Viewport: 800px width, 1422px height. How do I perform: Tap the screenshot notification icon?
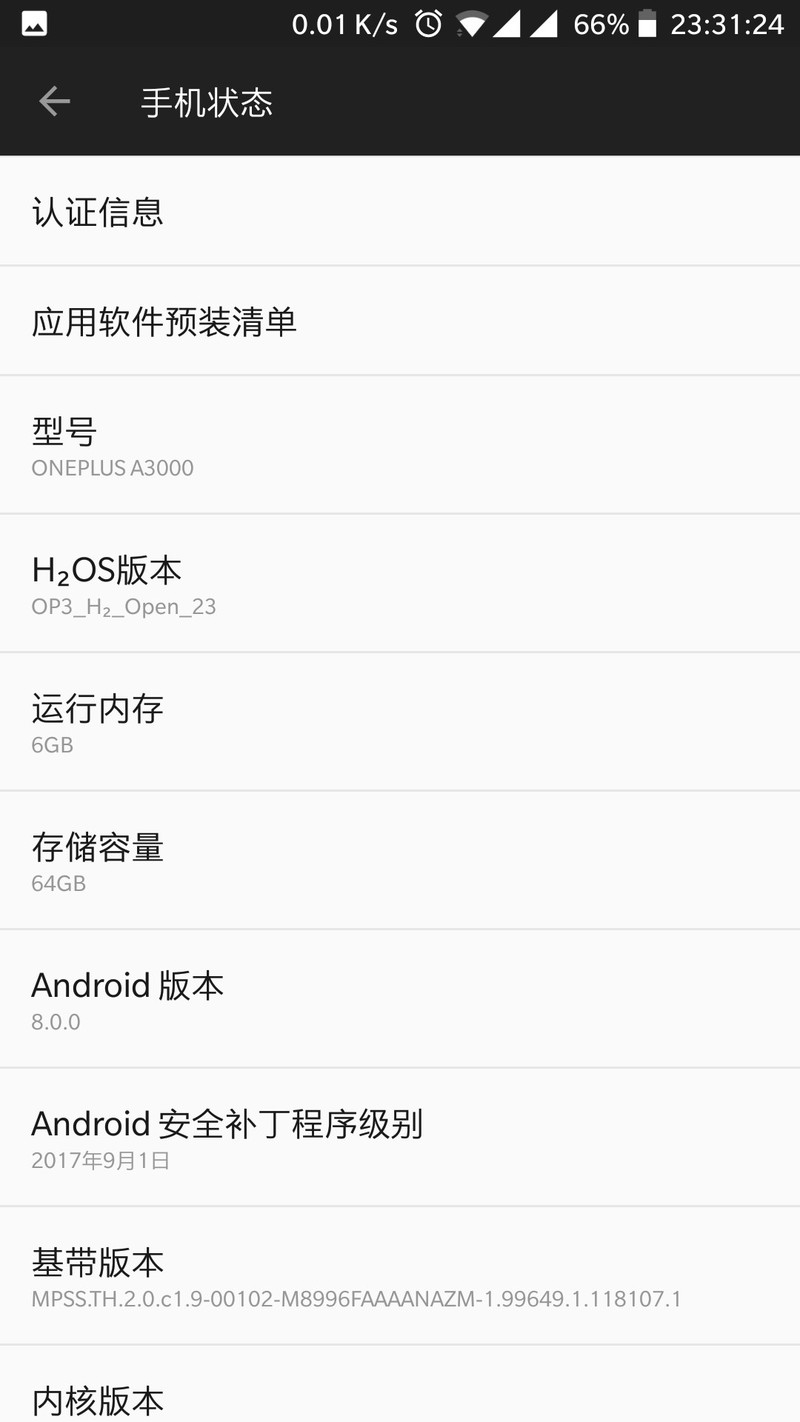(33, 22)
